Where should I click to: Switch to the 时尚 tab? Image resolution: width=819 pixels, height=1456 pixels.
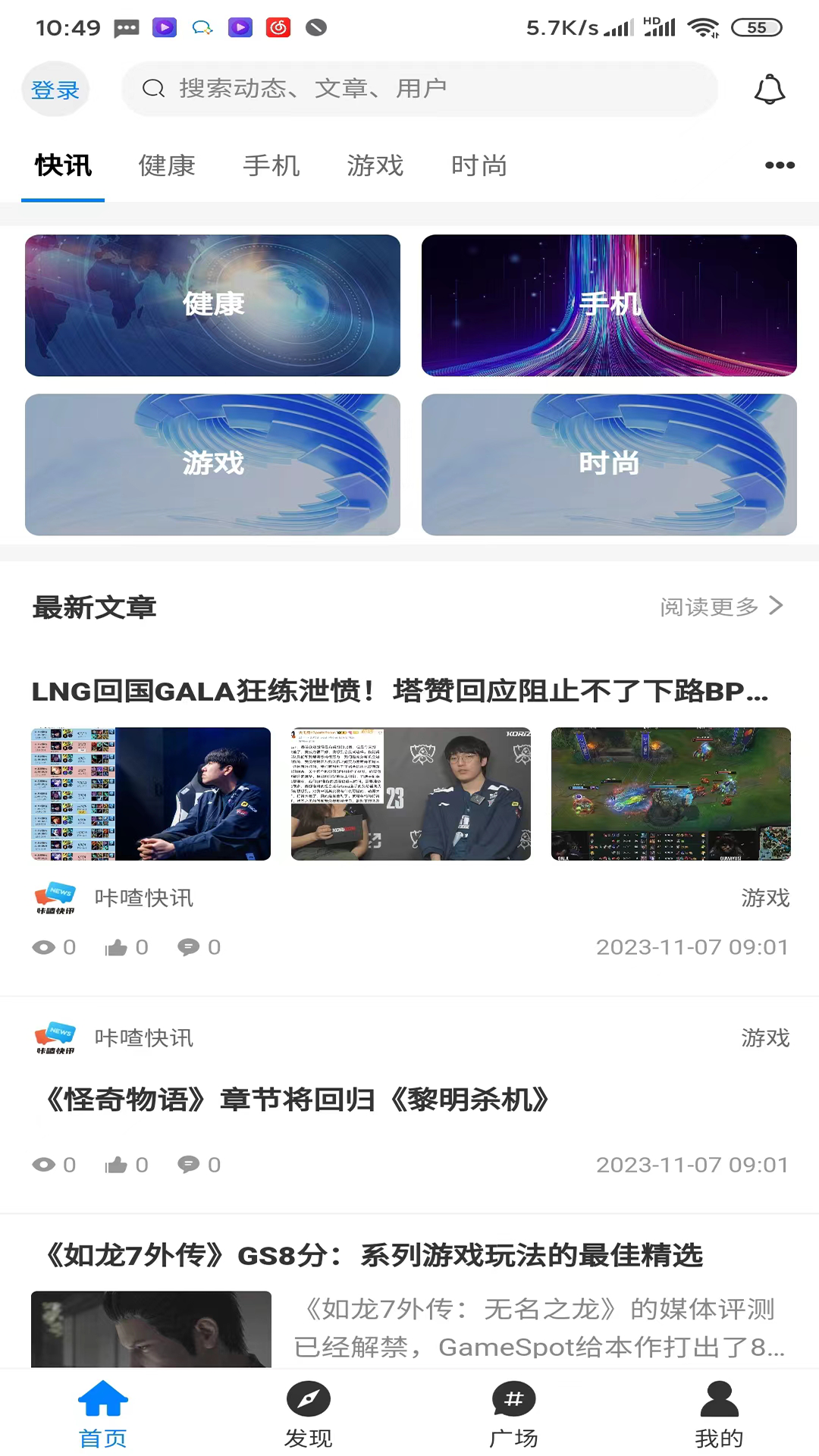(479, 166)
